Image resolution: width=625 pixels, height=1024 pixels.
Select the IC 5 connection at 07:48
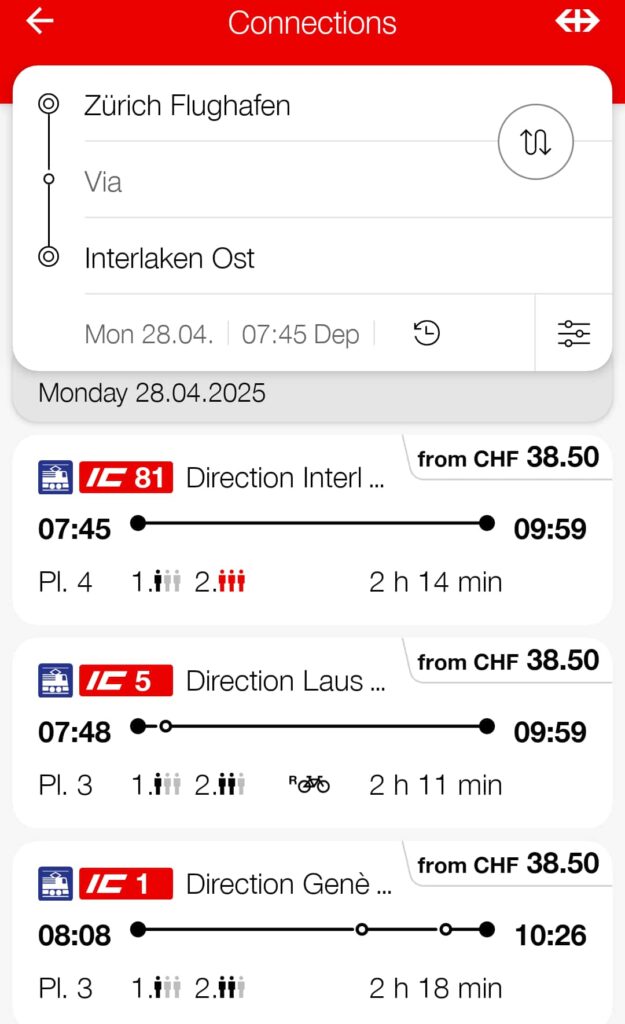click(x=312, y=733)
